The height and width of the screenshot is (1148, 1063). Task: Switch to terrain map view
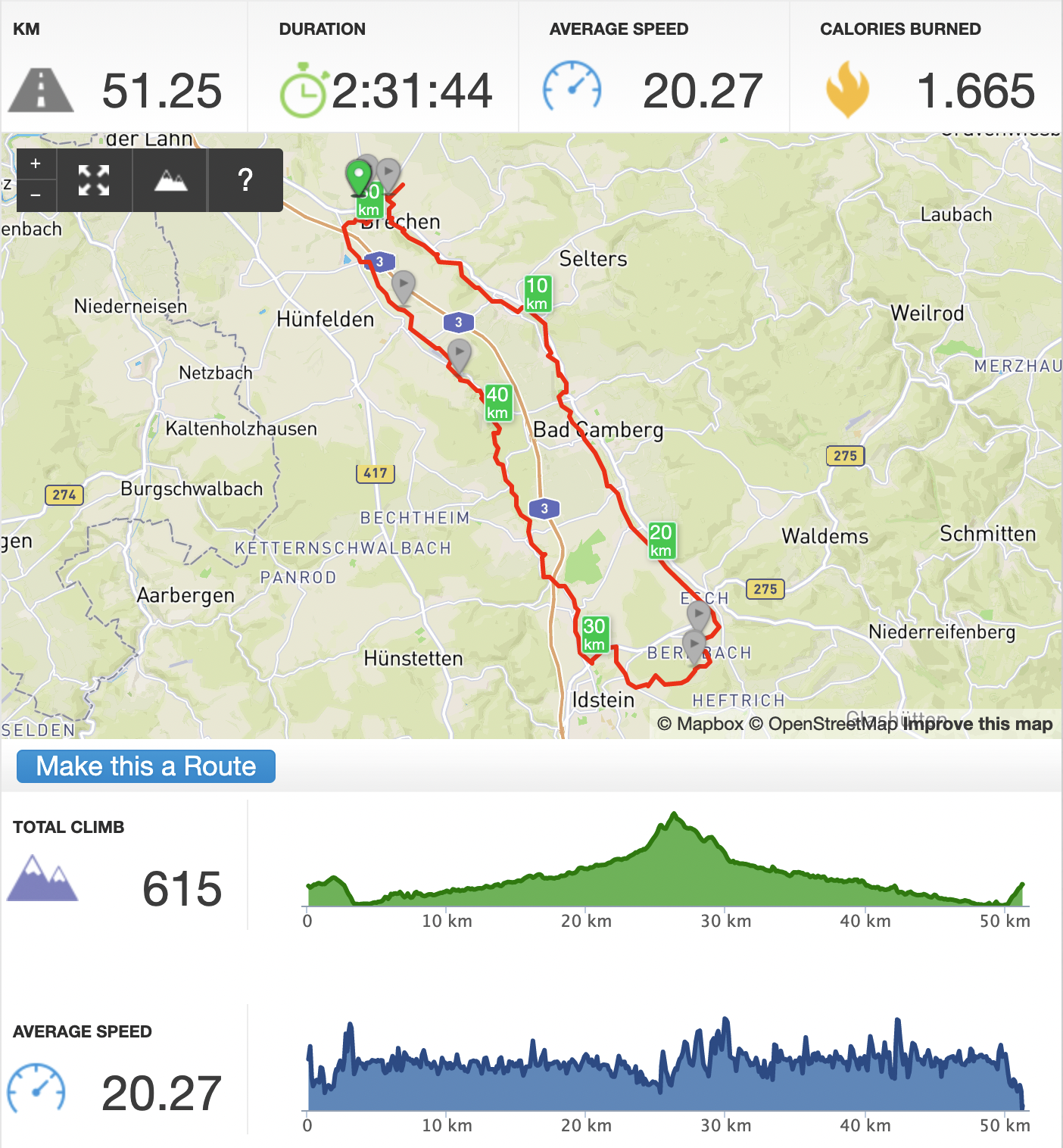coord(170,180)
